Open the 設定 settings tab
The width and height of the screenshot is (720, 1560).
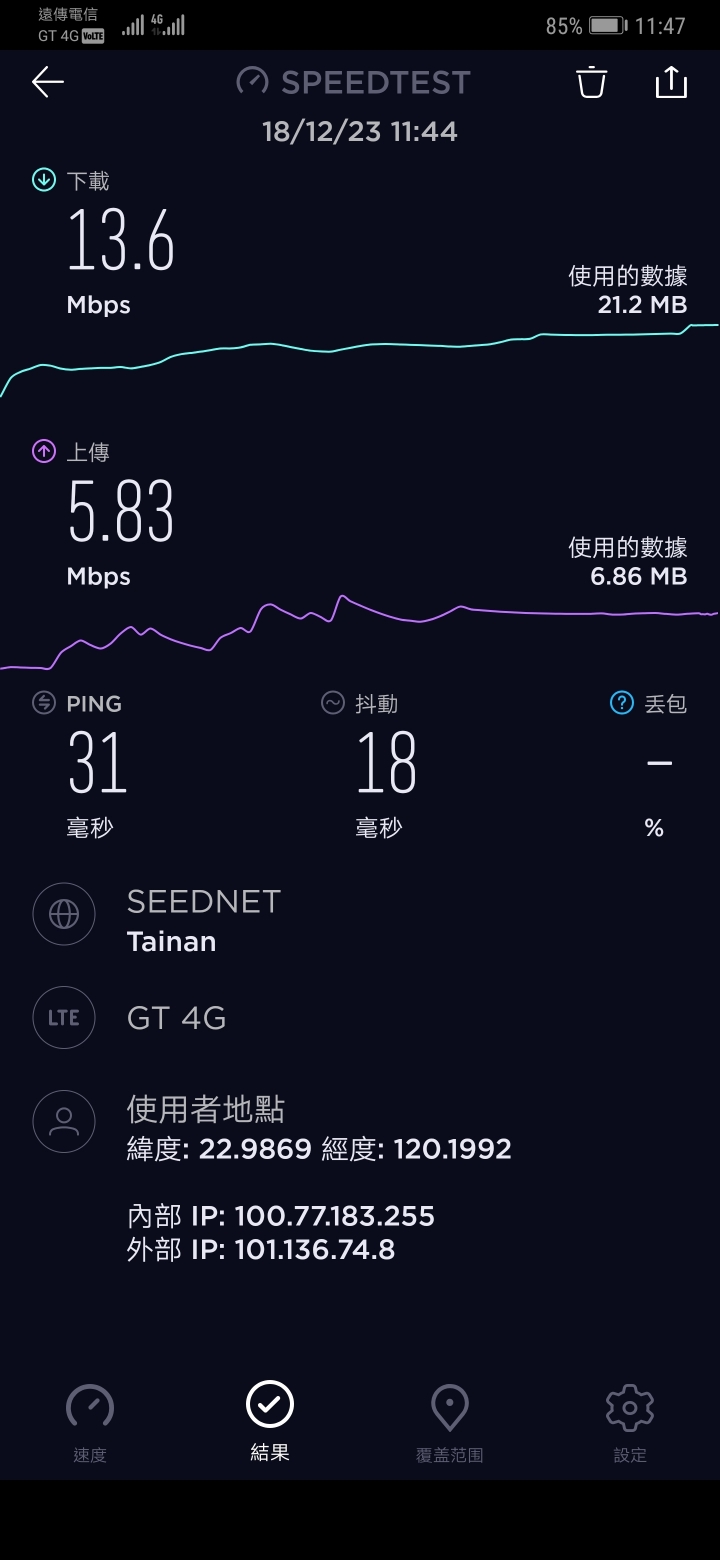tap(630, 1422)
